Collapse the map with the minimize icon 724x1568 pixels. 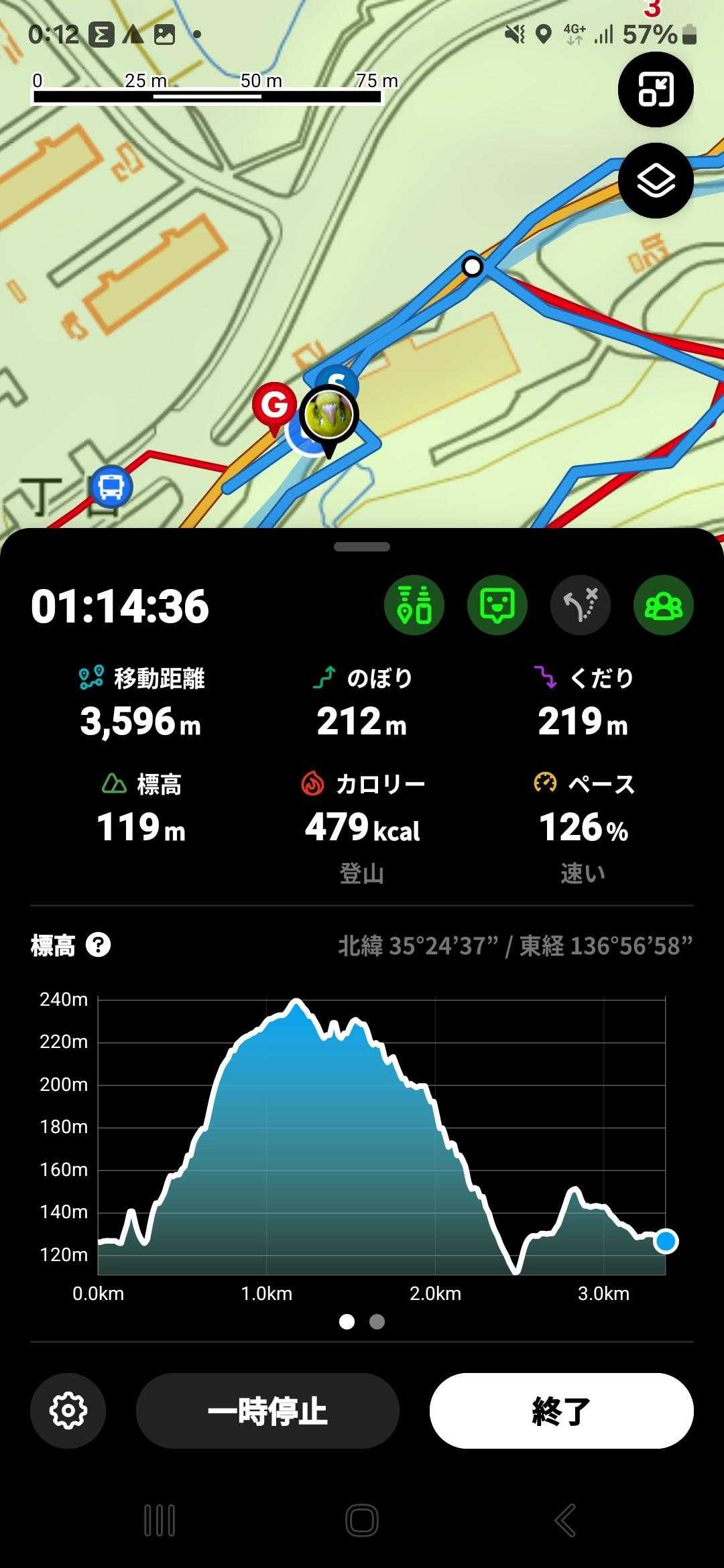655,90
